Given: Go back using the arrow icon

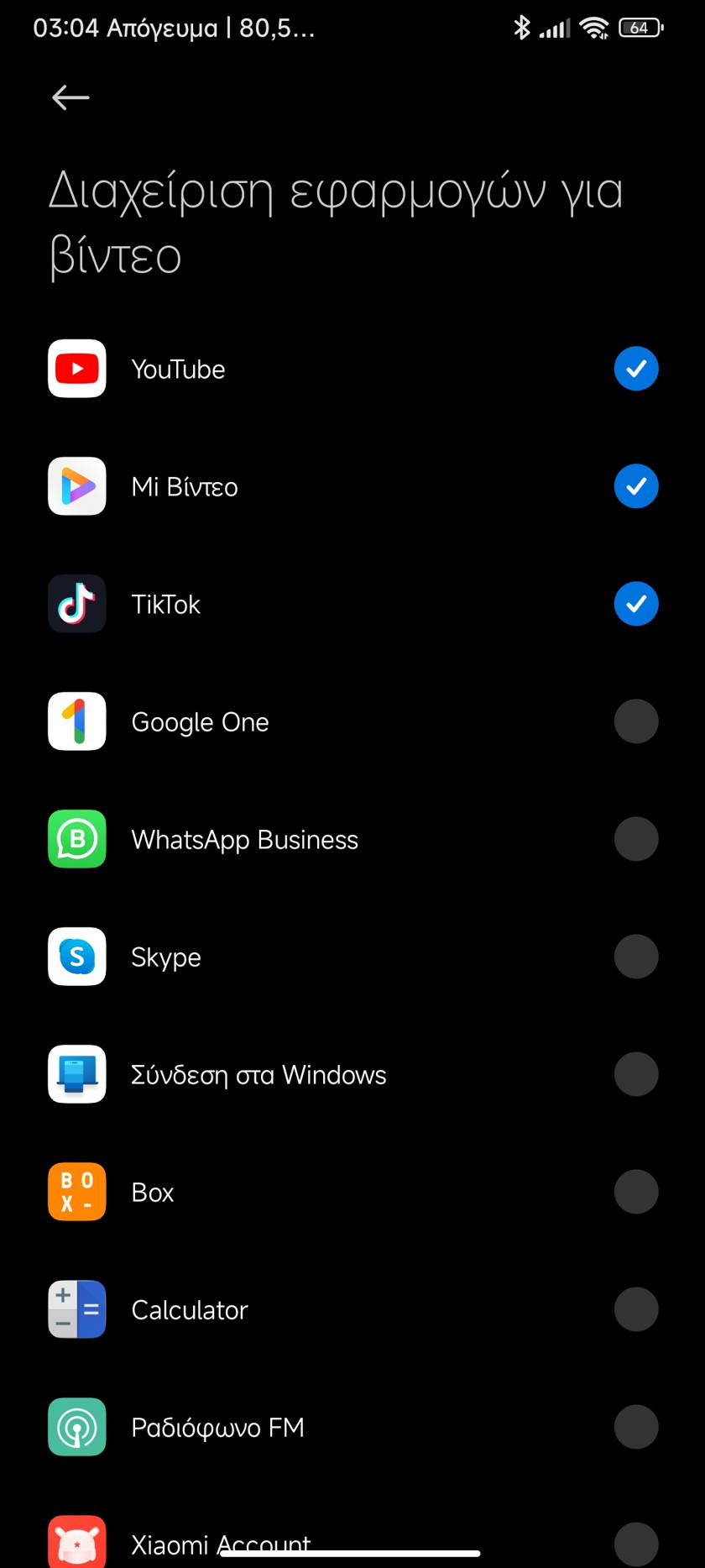Looking at the screenshot, I should (70, 97).
